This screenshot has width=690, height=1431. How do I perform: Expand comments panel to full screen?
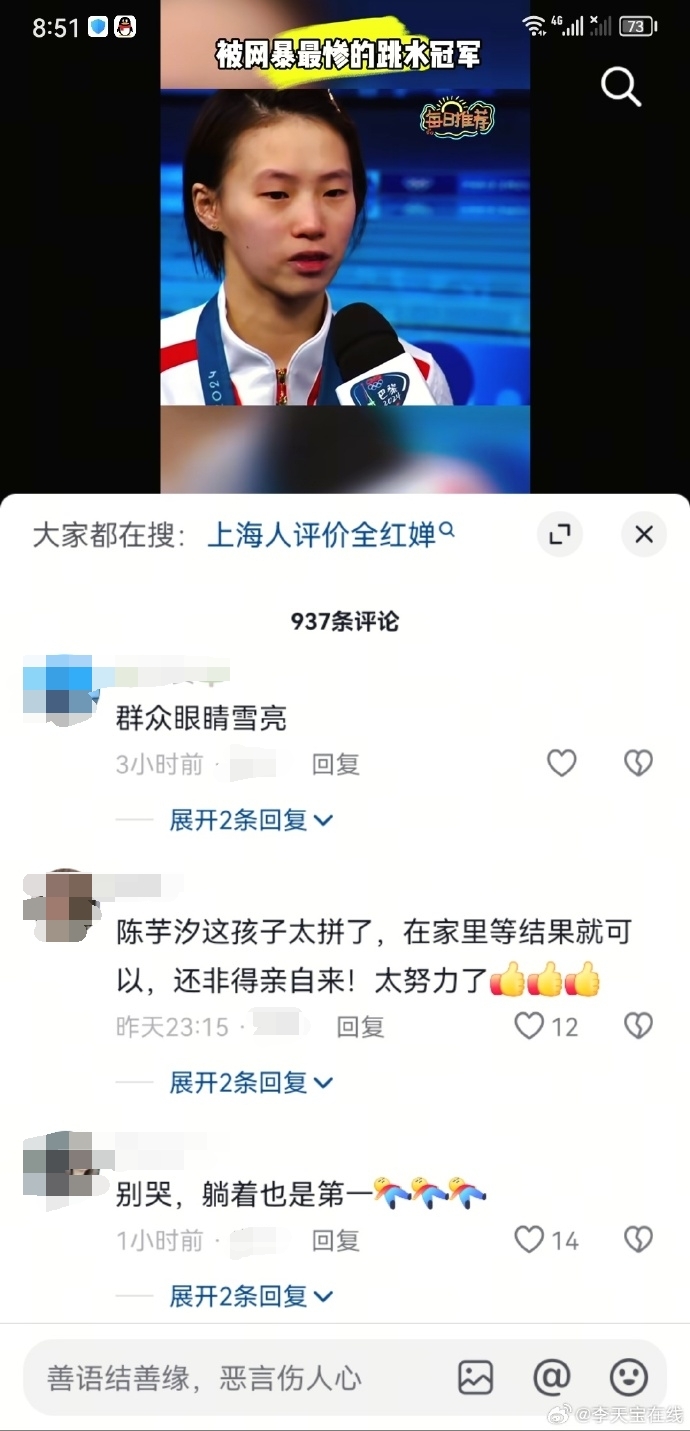[560, 535]
